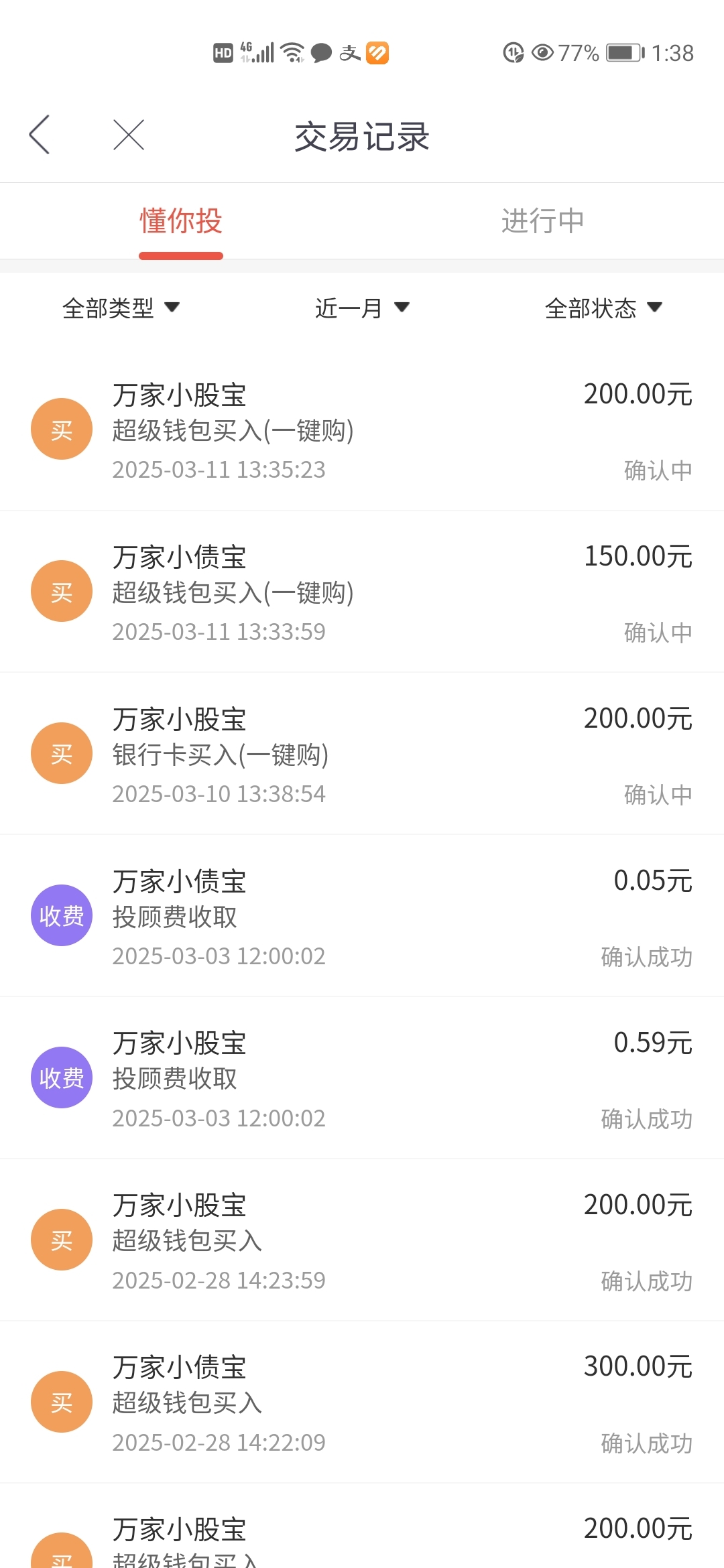Image resolution: width=724 pixels, height=1568 pixels.
Task: Close the transaction records page
Action: tap(129, 135)
